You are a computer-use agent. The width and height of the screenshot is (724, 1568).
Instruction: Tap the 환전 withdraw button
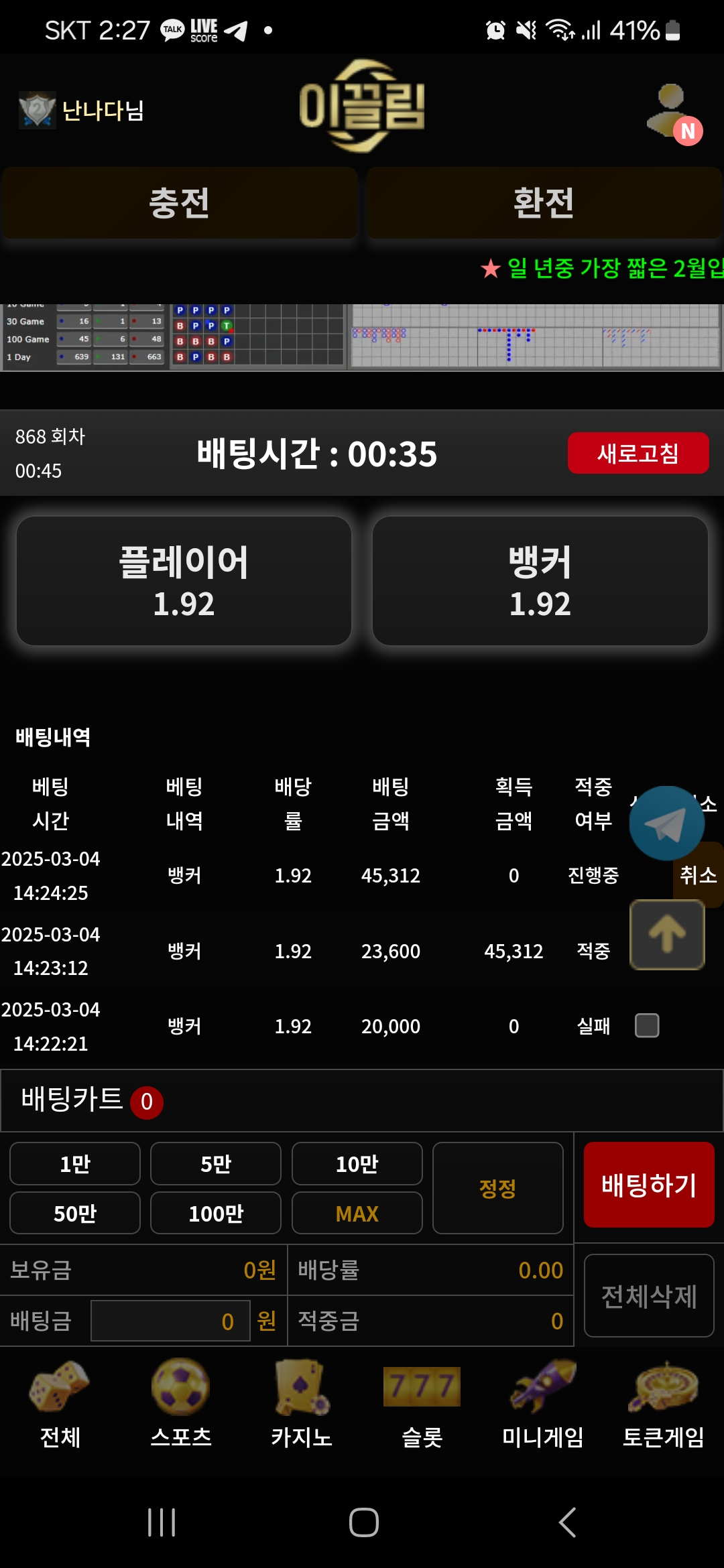(x=544, y=203)
